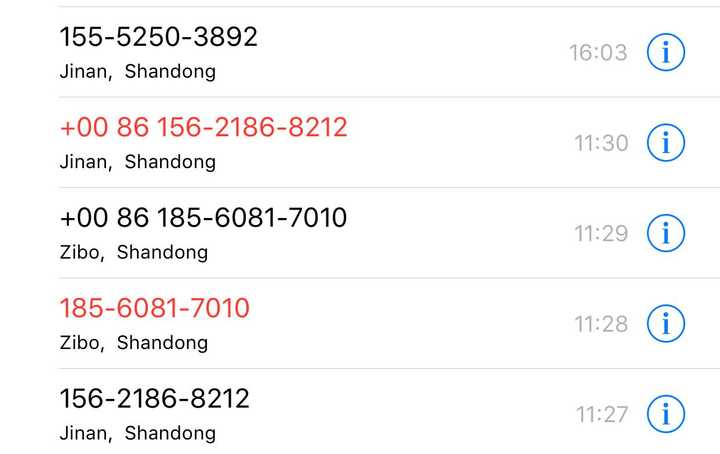
Task: Show info for the 11:29 call
Action: (x=666, y=233)
